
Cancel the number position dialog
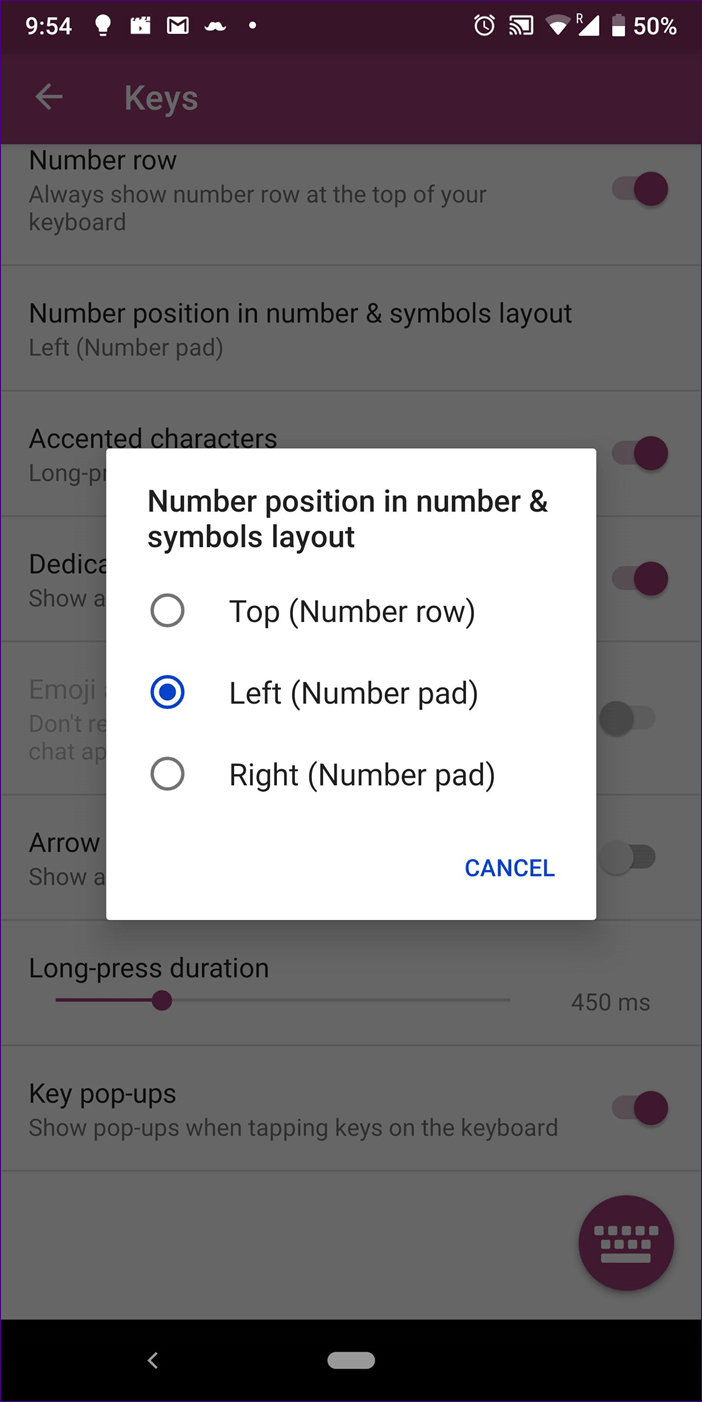tap(509, 868)
